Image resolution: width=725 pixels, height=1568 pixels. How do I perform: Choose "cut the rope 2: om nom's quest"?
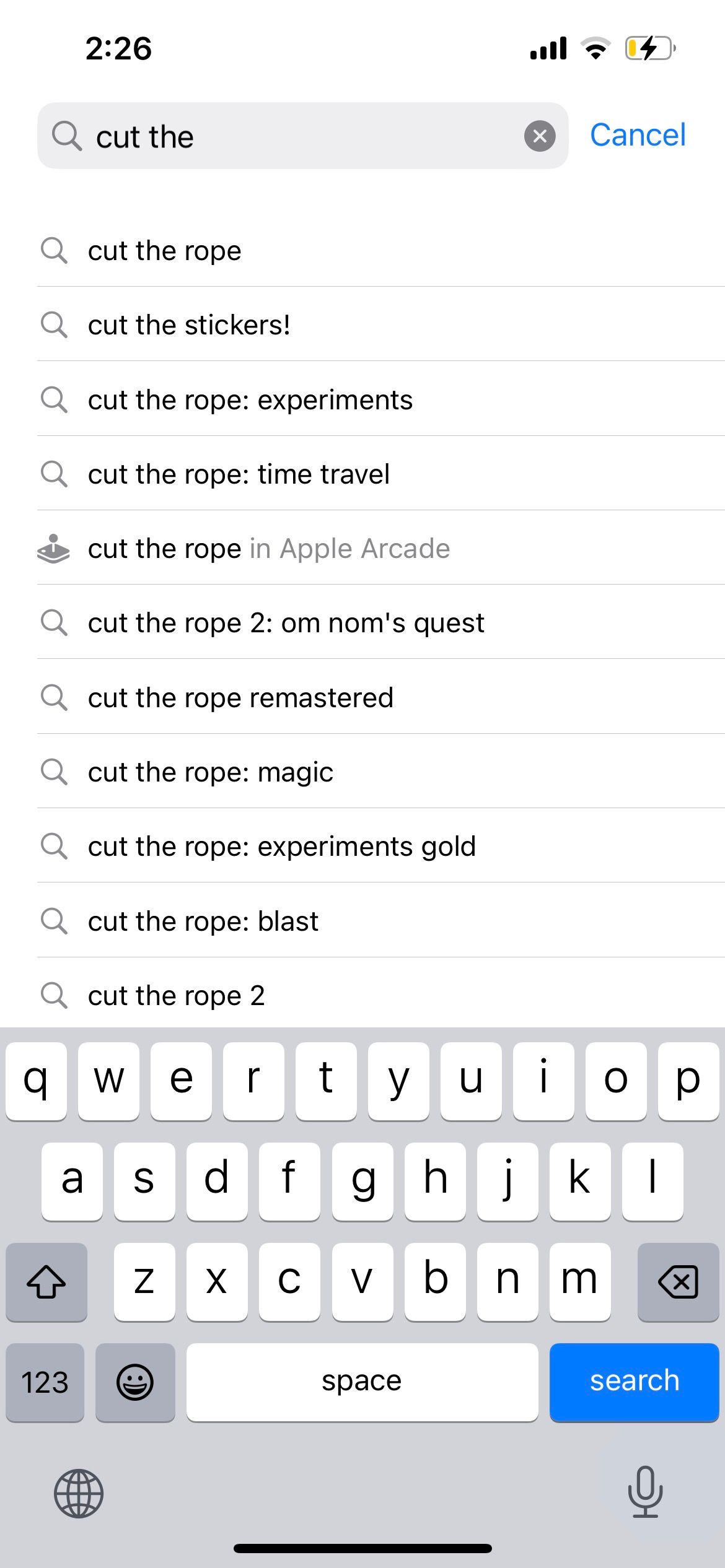click(381, 622)
